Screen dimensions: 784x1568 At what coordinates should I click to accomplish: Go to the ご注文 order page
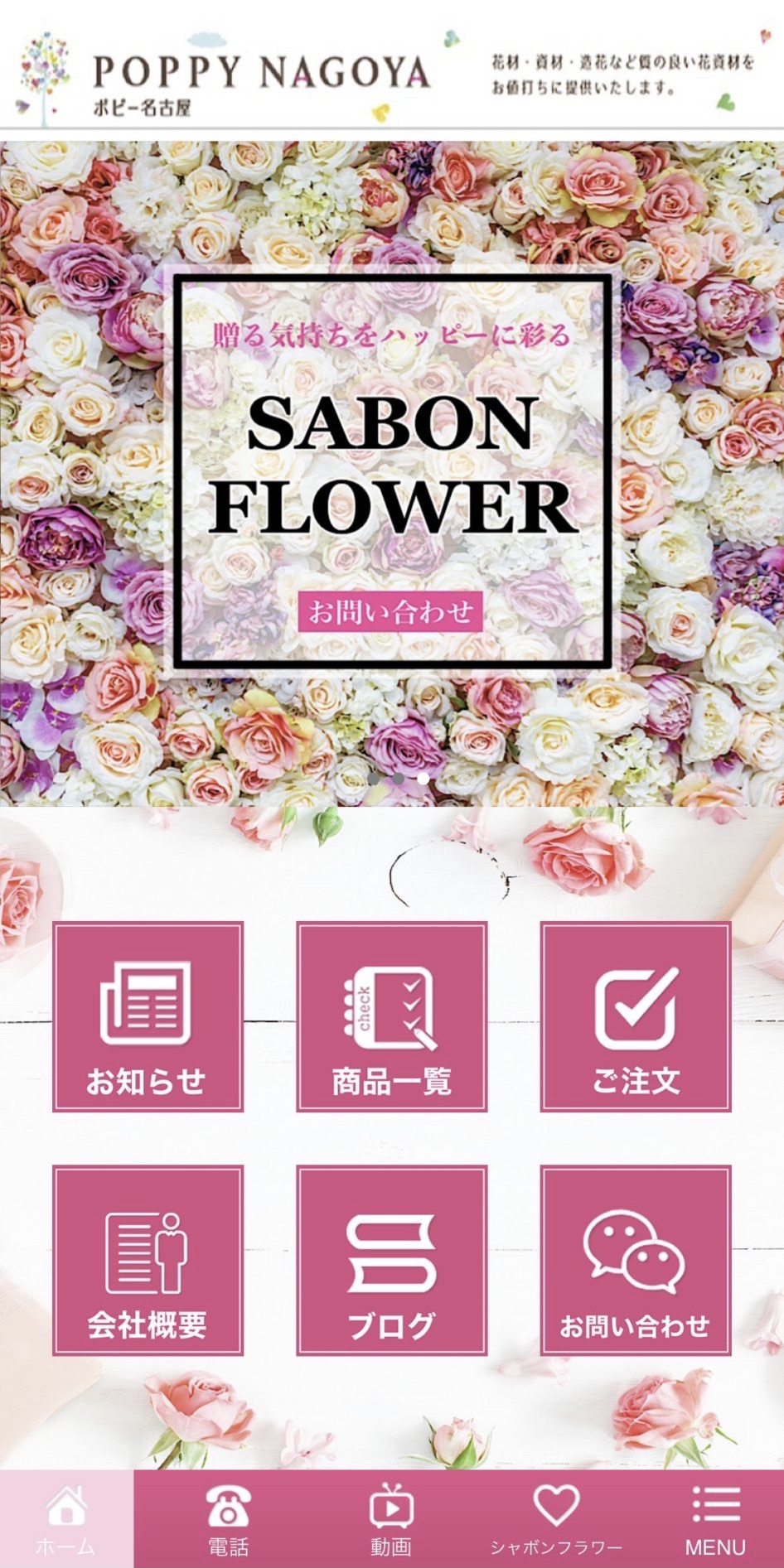[636, 1016]
